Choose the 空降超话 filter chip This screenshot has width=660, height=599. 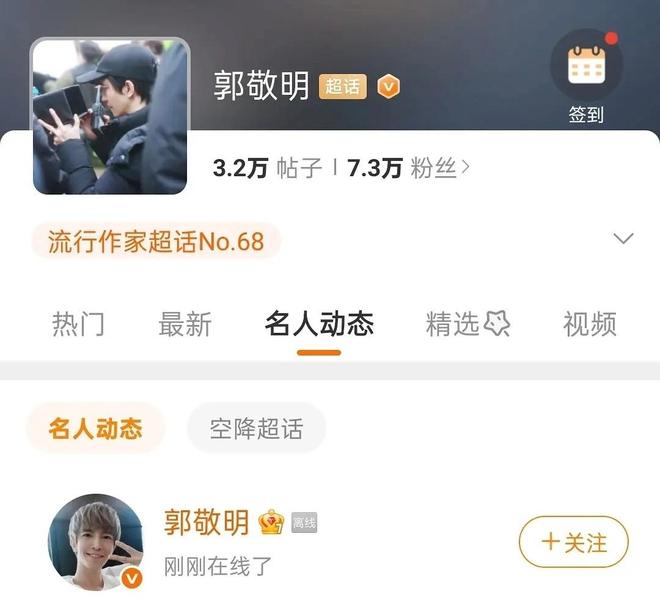256,429
